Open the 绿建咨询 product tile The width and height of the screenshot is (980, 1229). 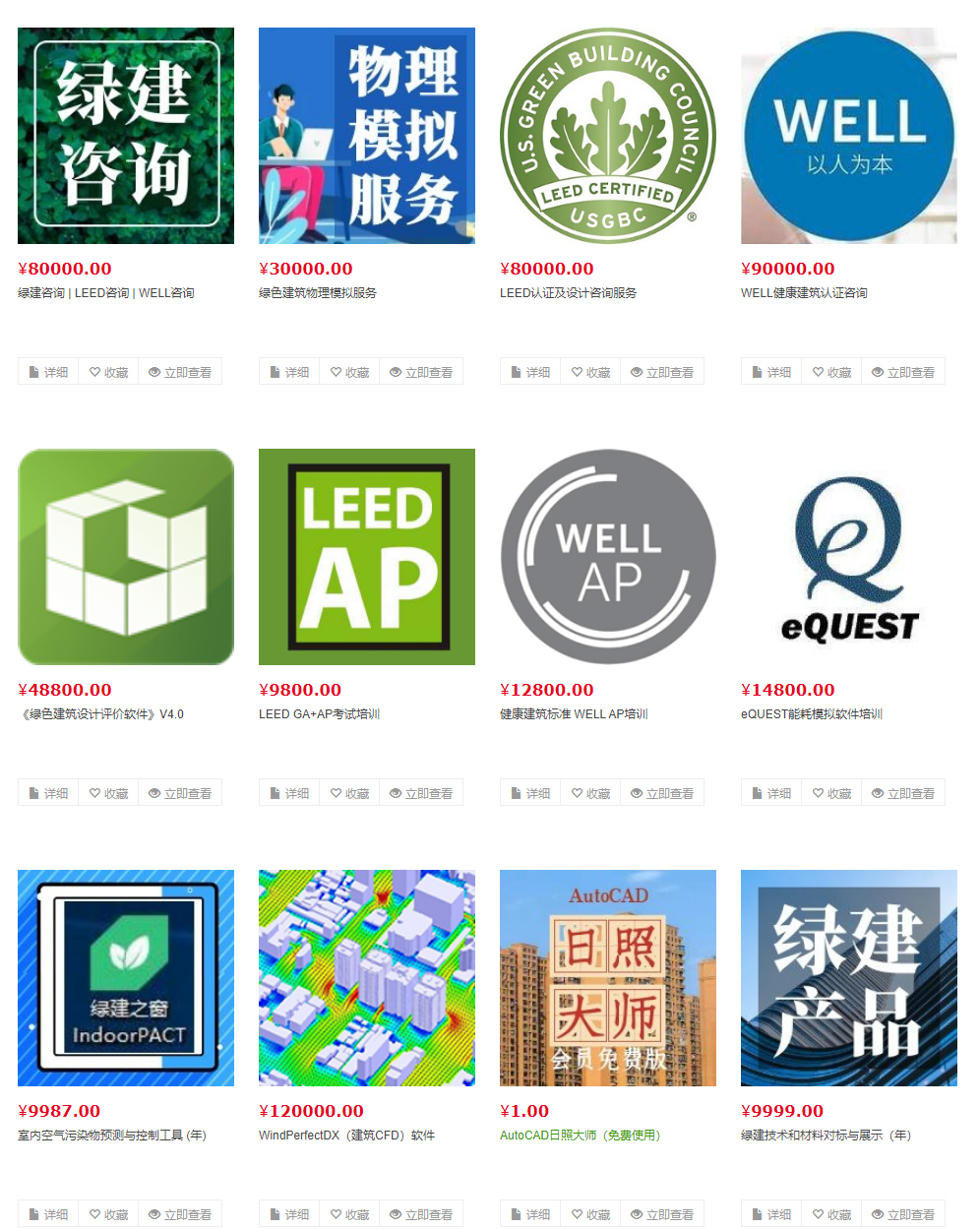pos(126,136)
